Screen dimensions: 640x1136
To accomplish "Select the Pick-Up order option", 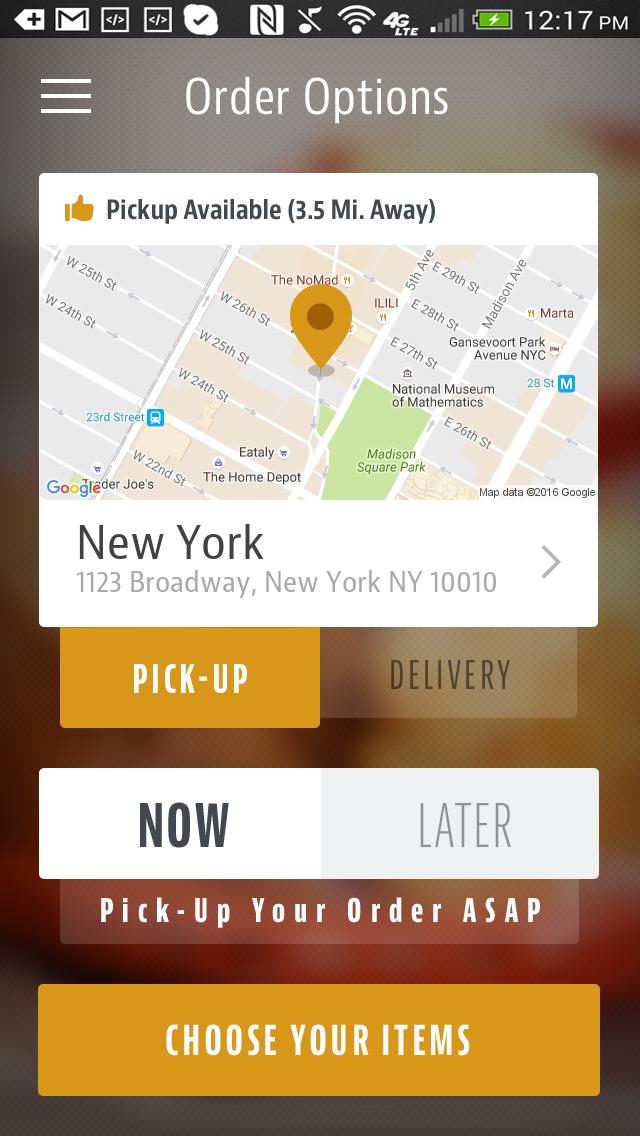I will pyautogui.click(x=190, y=677).
